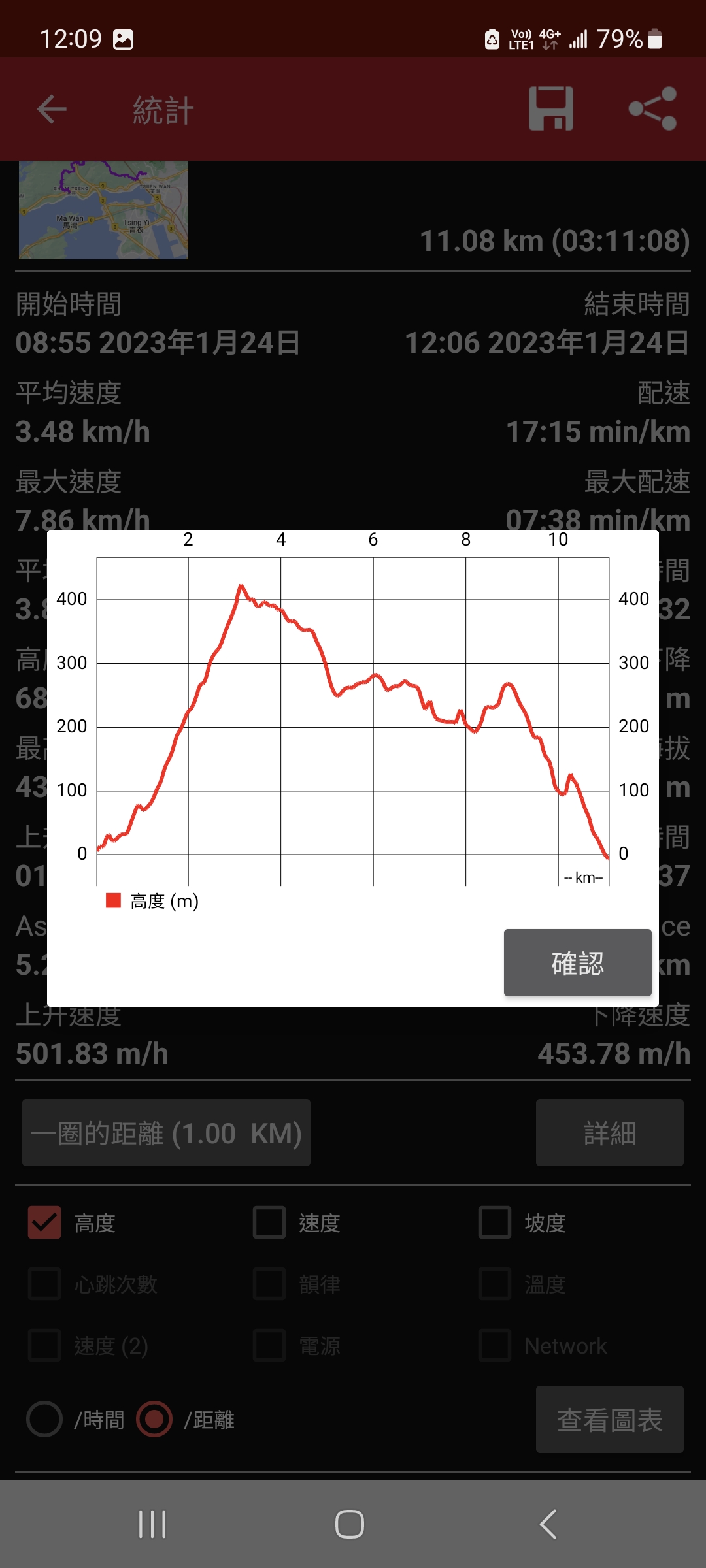Check the 速度 checkbox

(269, 1222)
